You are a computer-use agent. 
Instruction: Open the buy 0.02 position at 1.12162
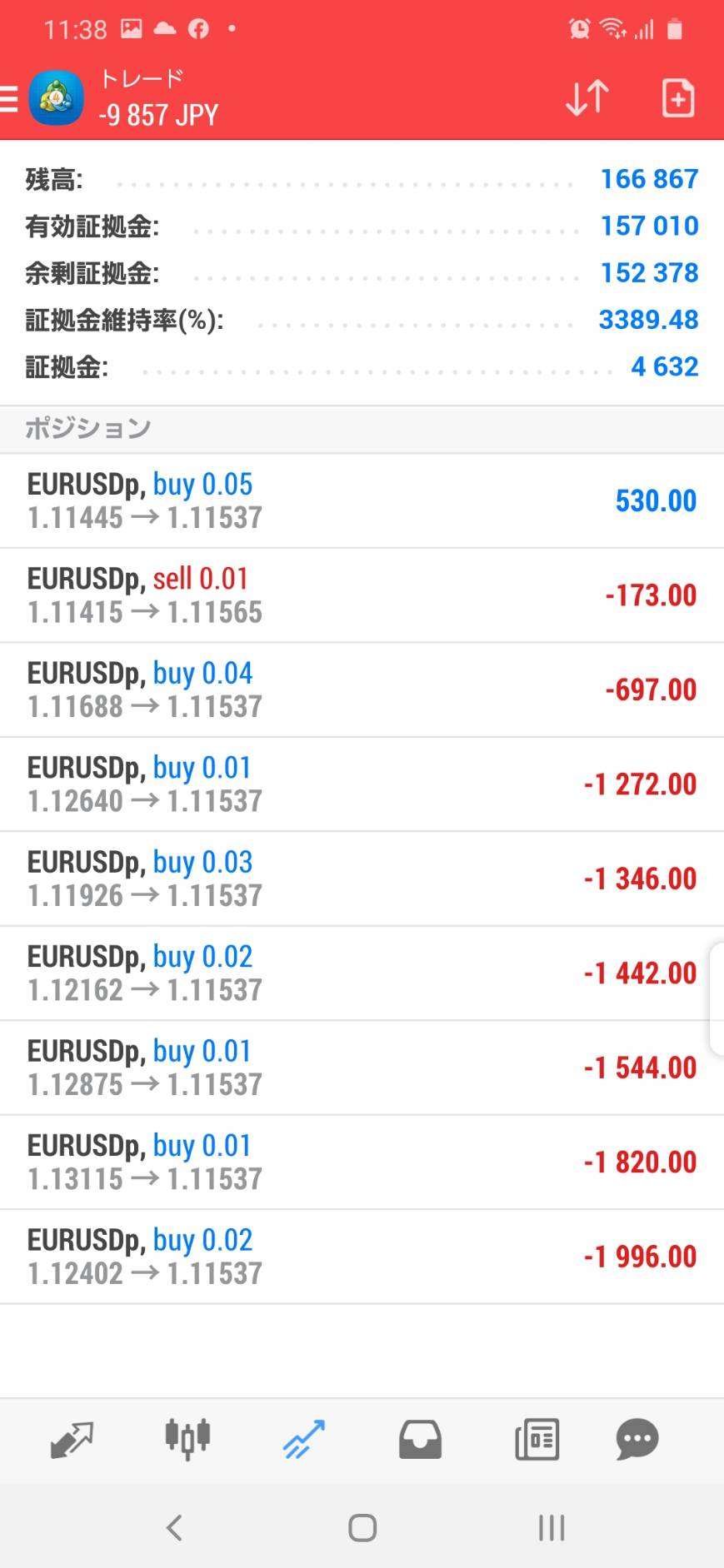coord(362,973)
